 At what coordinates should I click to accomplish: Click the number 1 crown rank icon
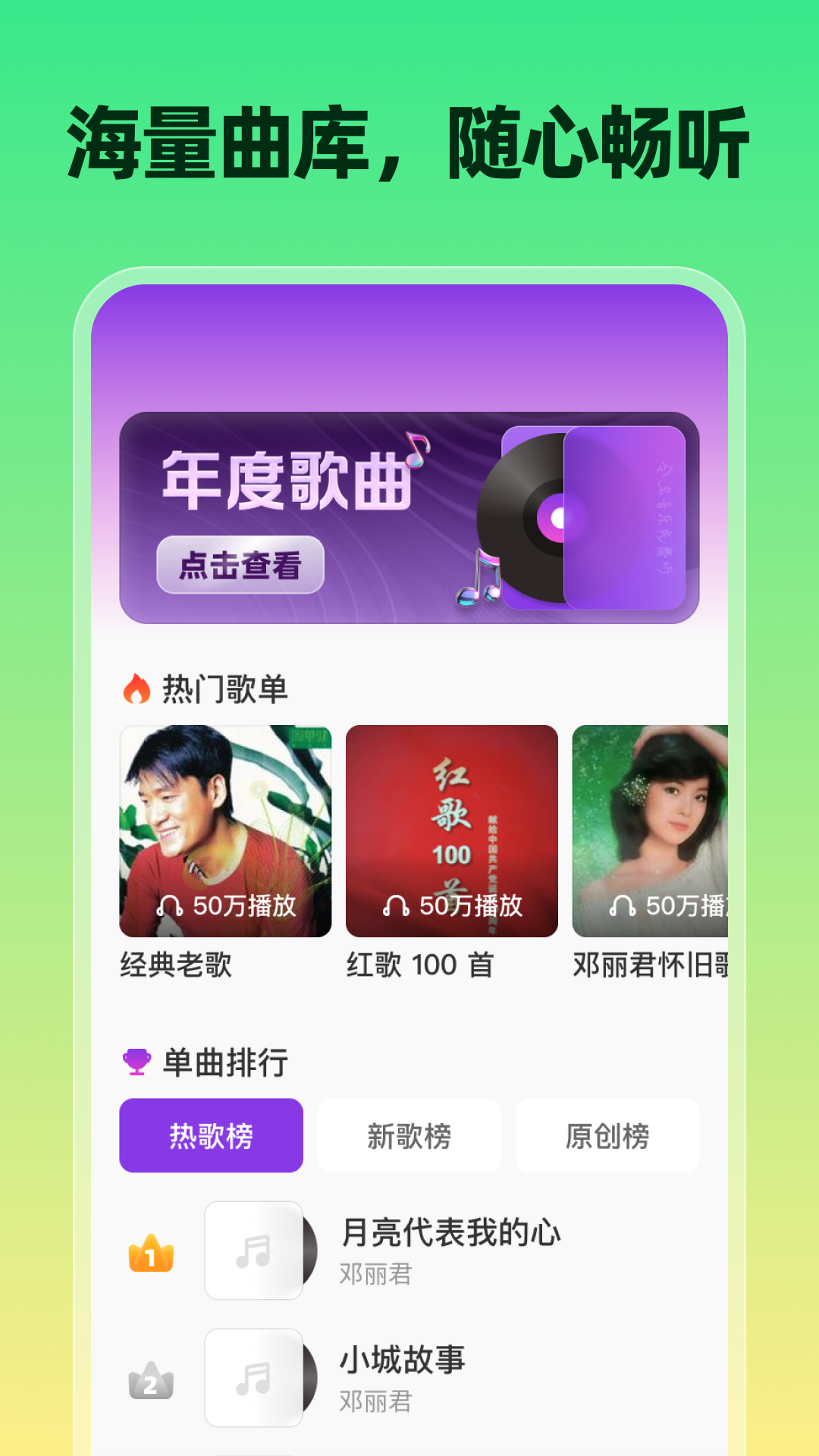pyautogui.click(x=152, y=1251)
